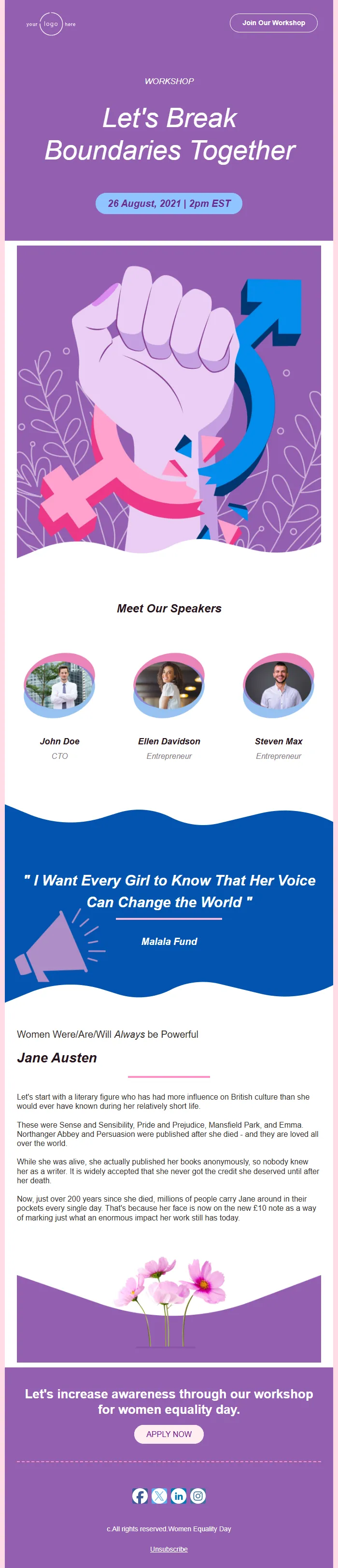Tap the Join Our Workshop button

[x=273, y=23]
